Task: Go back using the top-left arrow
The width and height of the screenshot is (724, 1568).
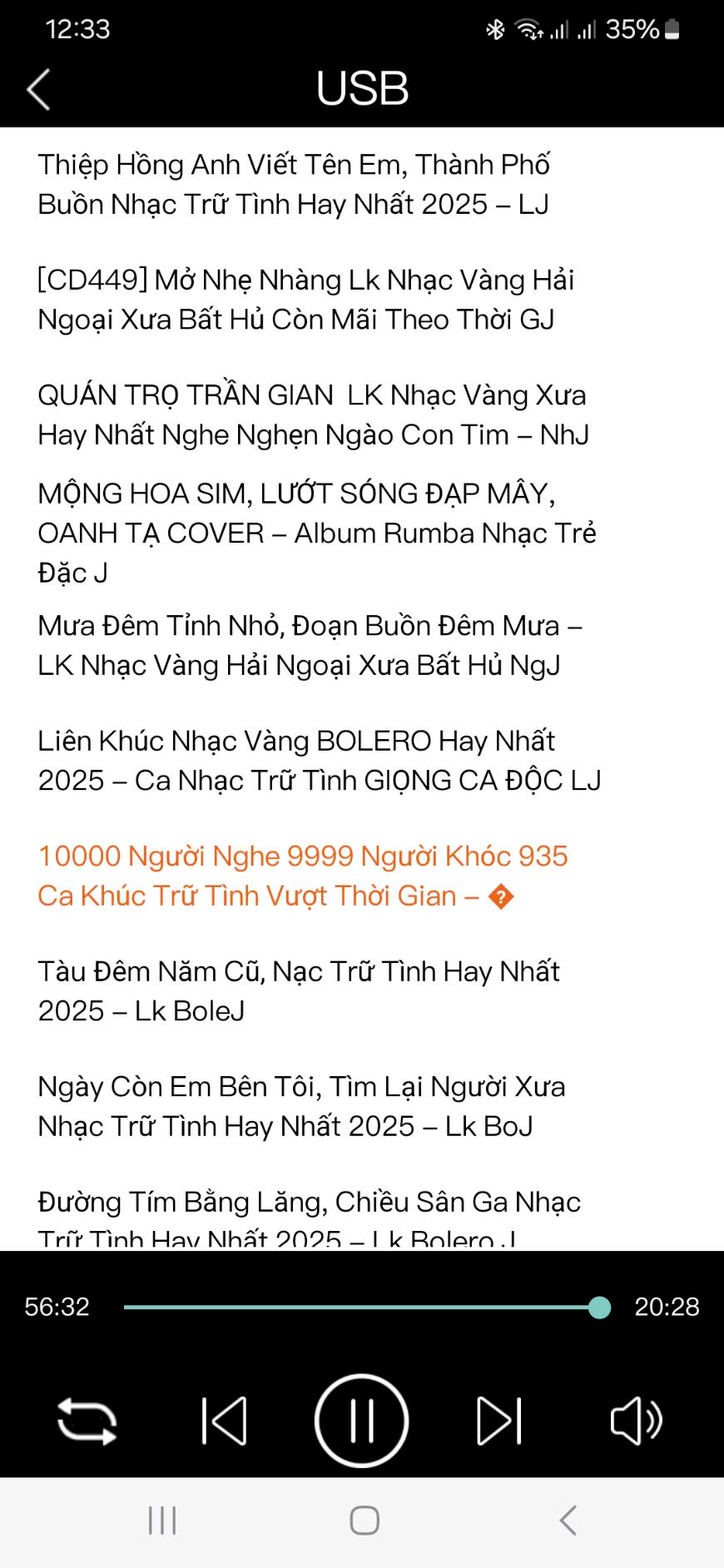Action: pyautogui.click(x=38, y=89)
